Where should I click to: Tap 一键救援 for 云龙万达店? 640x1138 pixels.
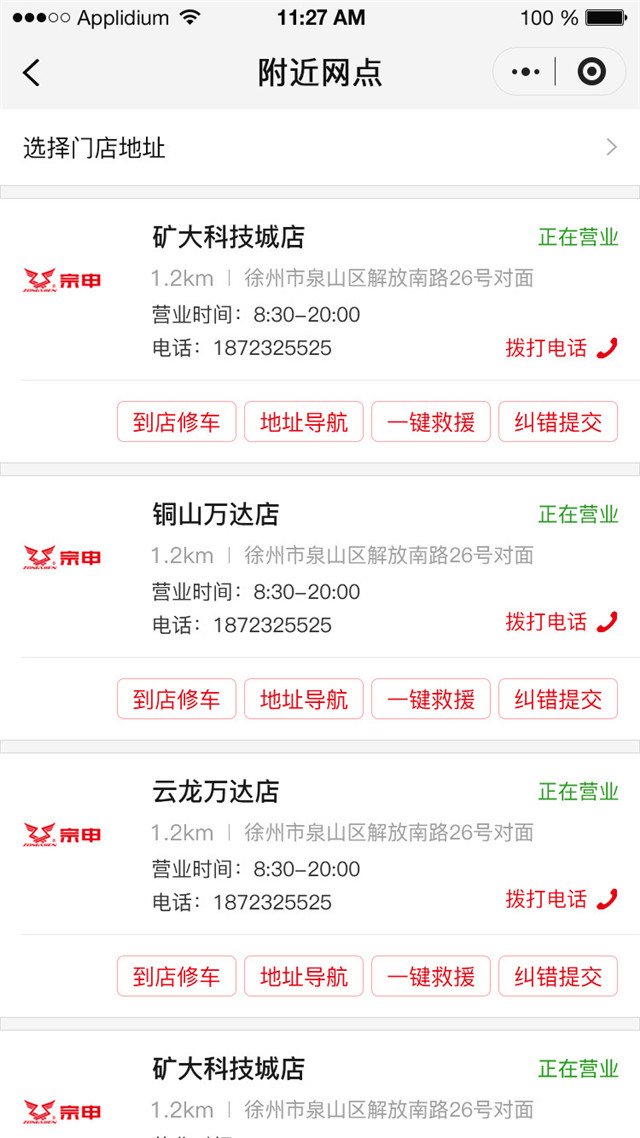(x=431, y=976)
